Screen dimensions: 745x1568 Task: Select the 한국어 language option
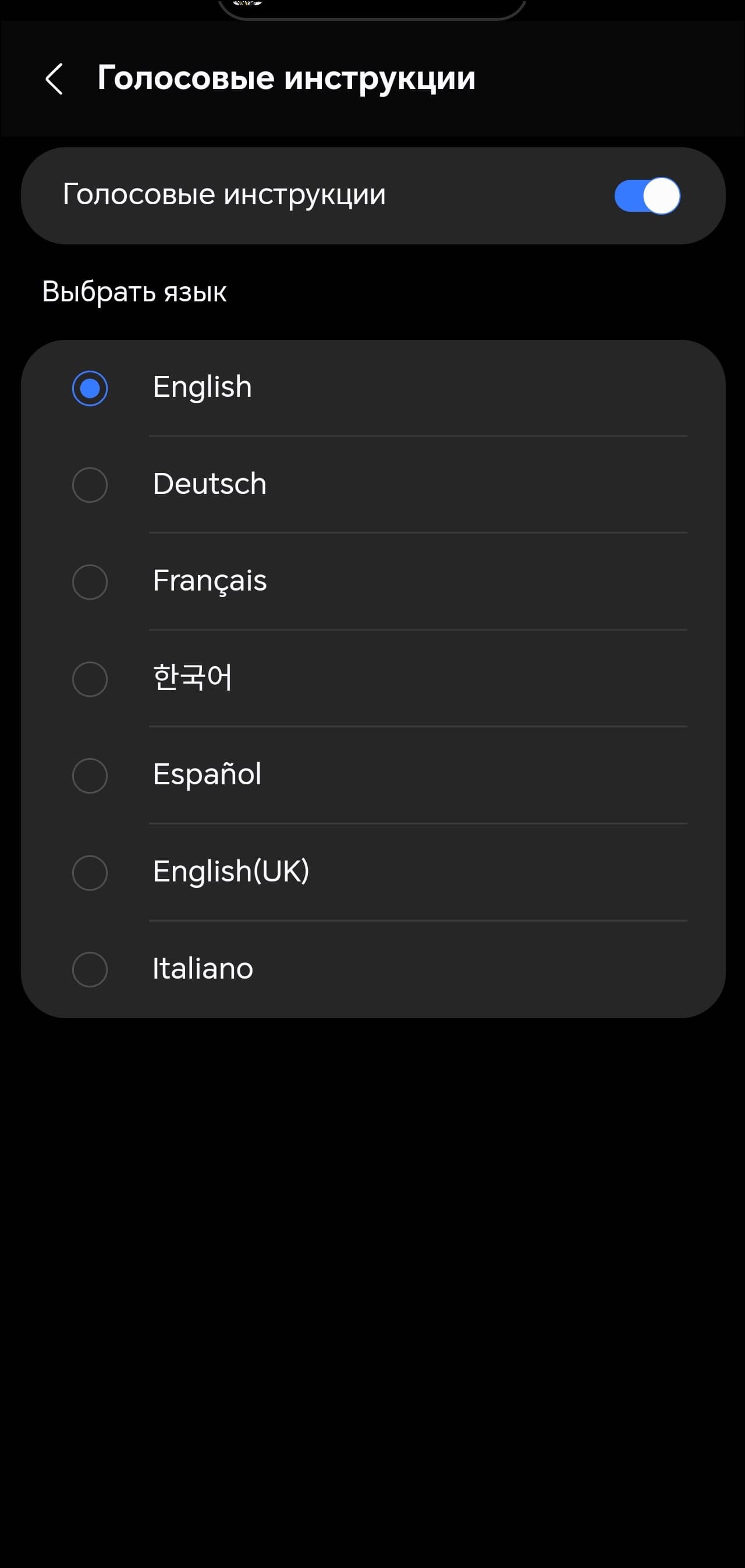(90, 679)
